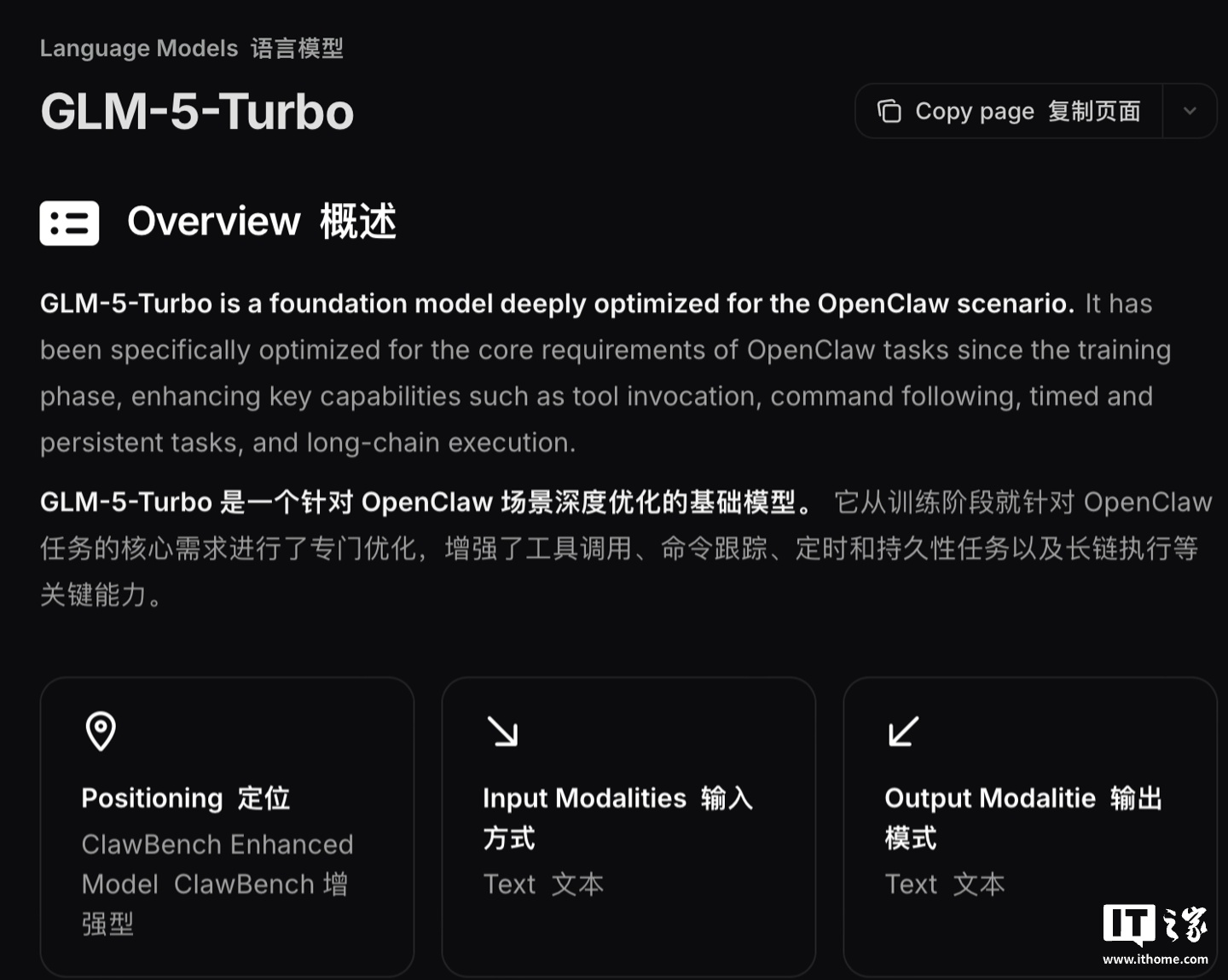Expand the dropdown next to Copy page
Viewport: 1228px width, 980px height.
pyautogui.click(x=1190, y=112)
